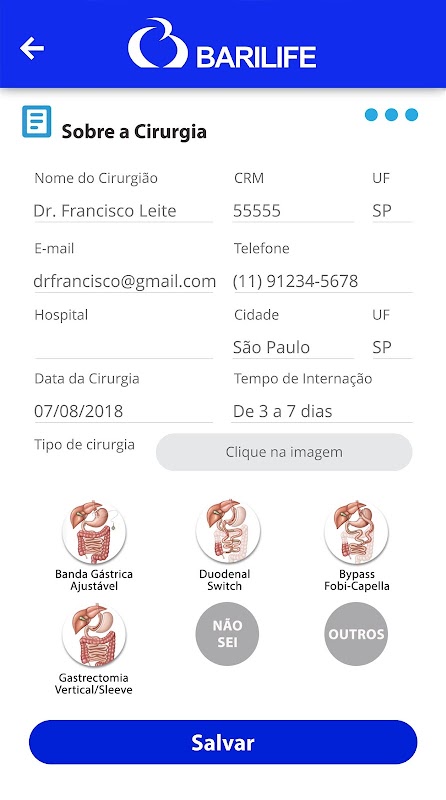The height and width of the screenshot is (800, 446).
Task: Go back with the arrow icon
Action: [x=32, y=48]
